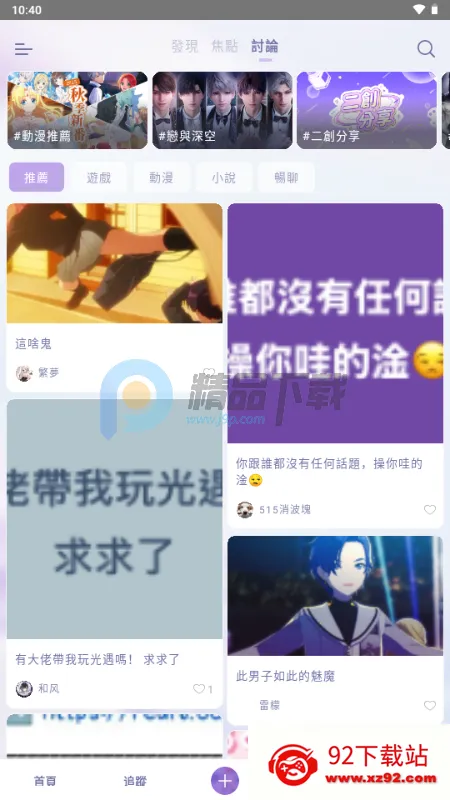Like the post by 515消波塊
450x800 pixels.
point(430,509)
